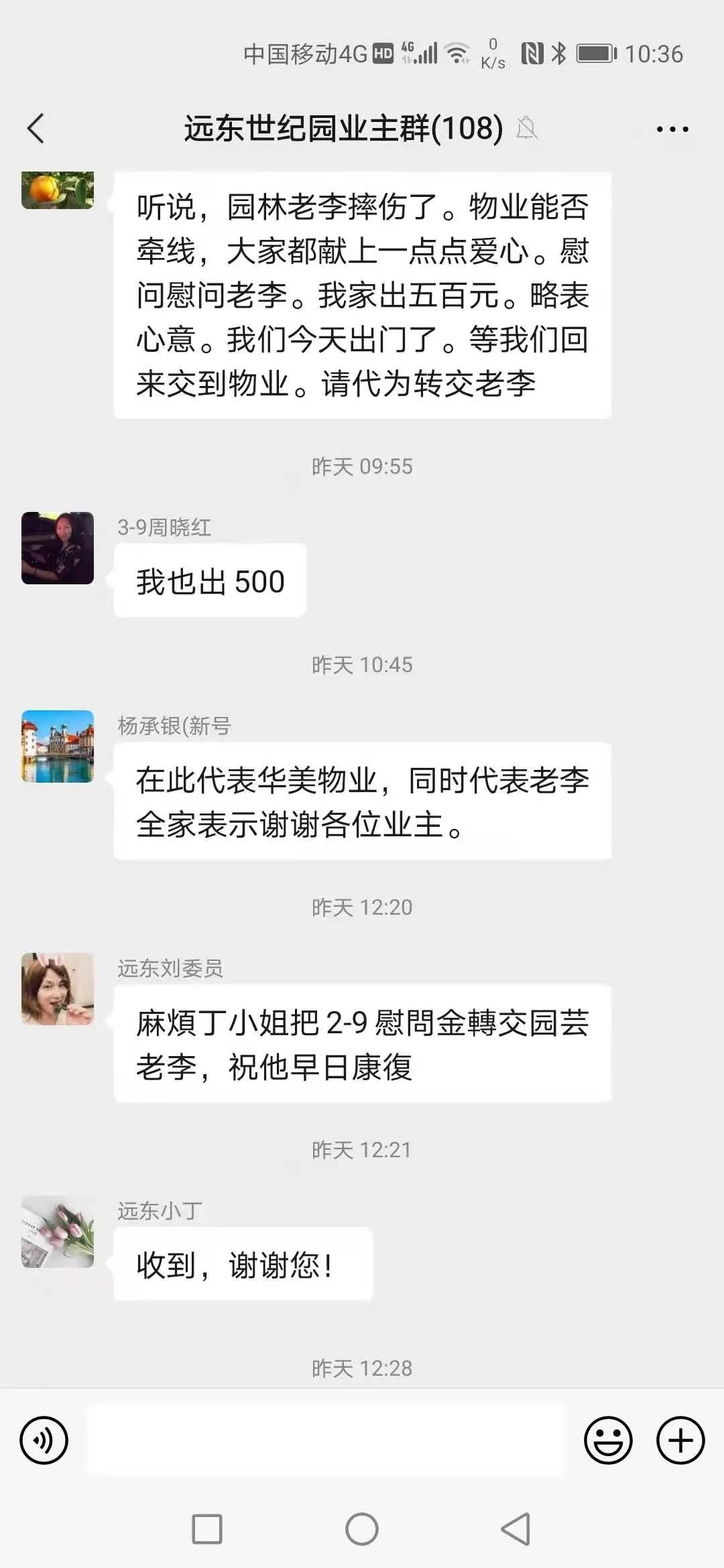
Task: Open 杨承银's profile avatar
Action: [x=58, y=746]
